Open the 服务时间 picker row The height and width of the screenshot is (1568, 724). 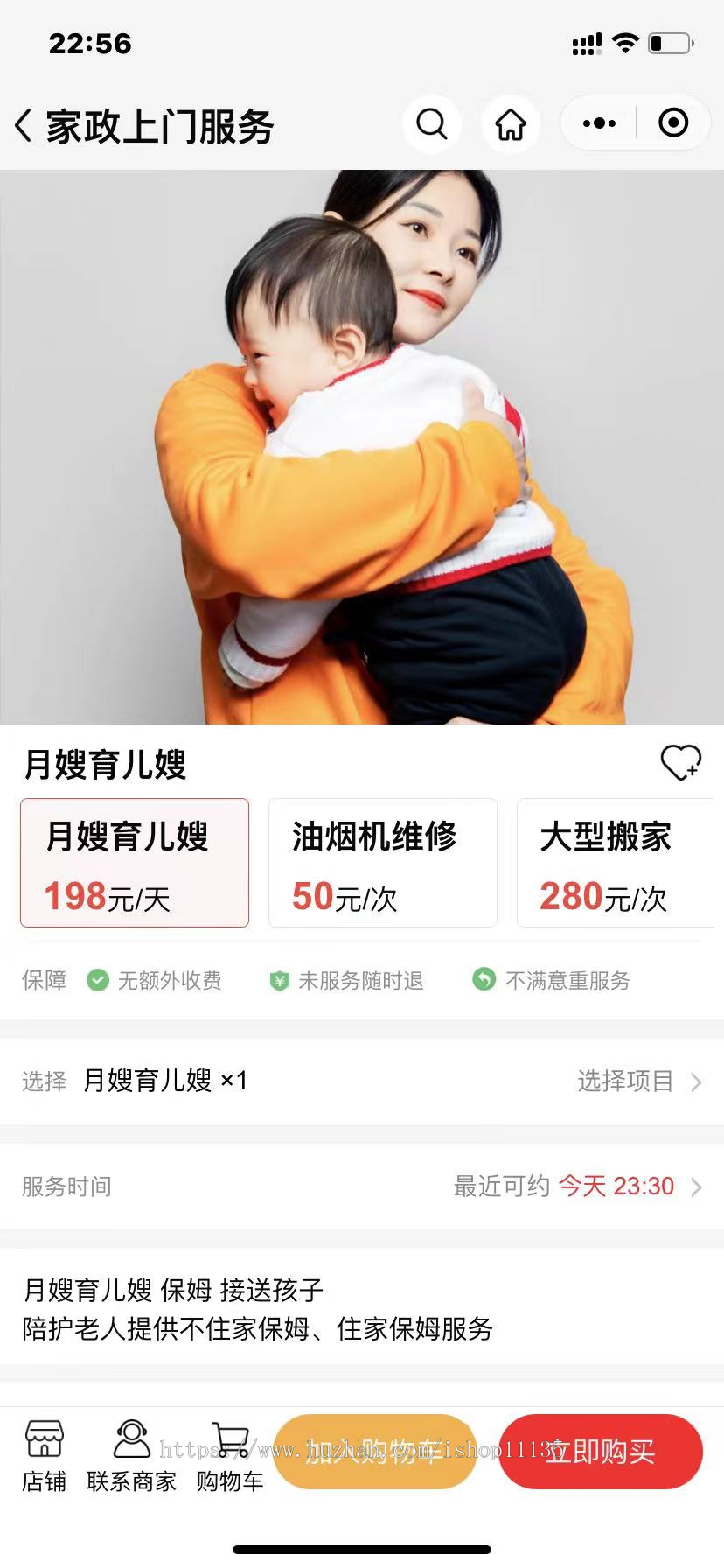362,1186
